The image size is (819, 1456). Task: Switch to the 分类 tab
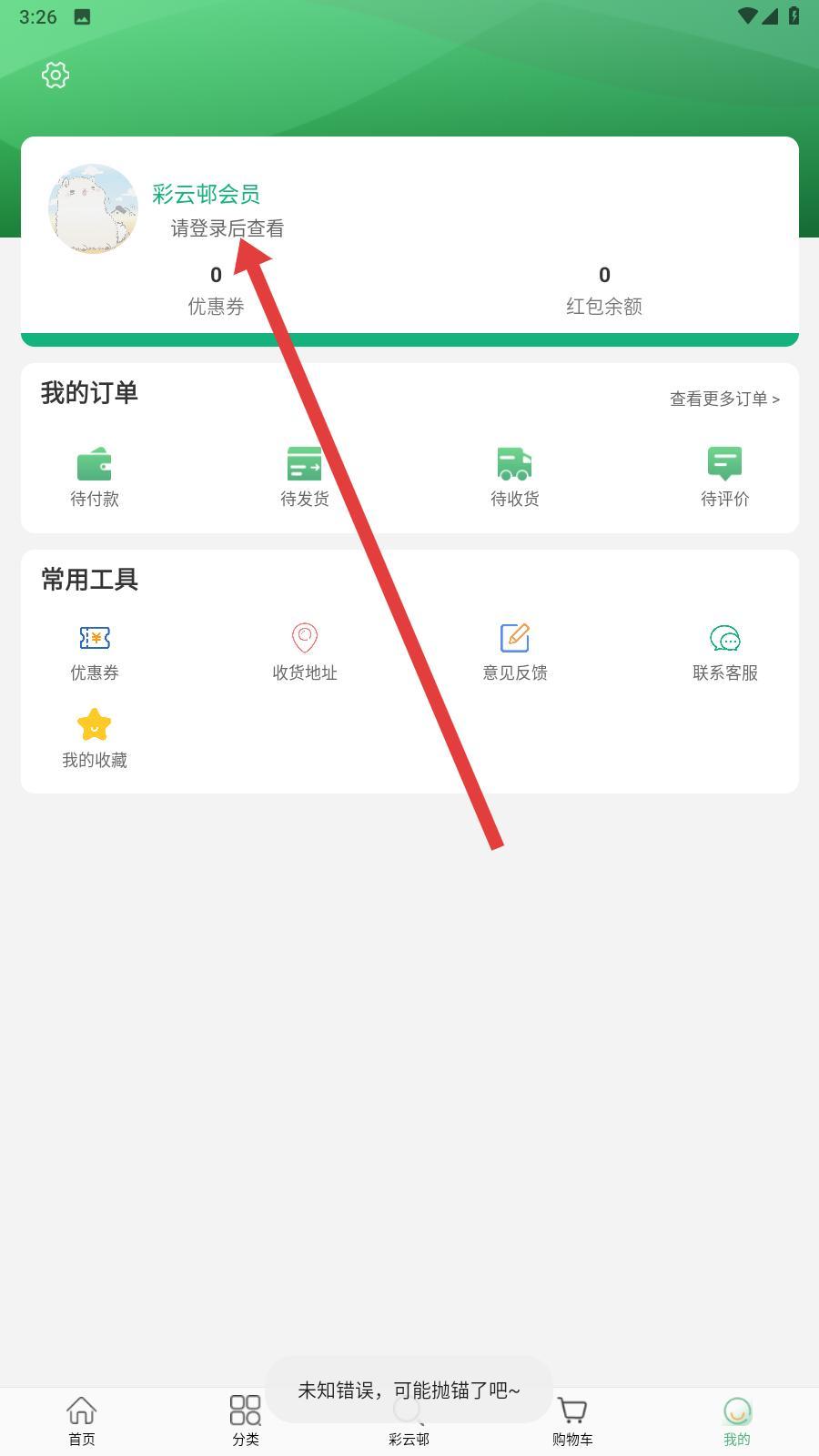pyautogui.click(x=246, y=1421)
